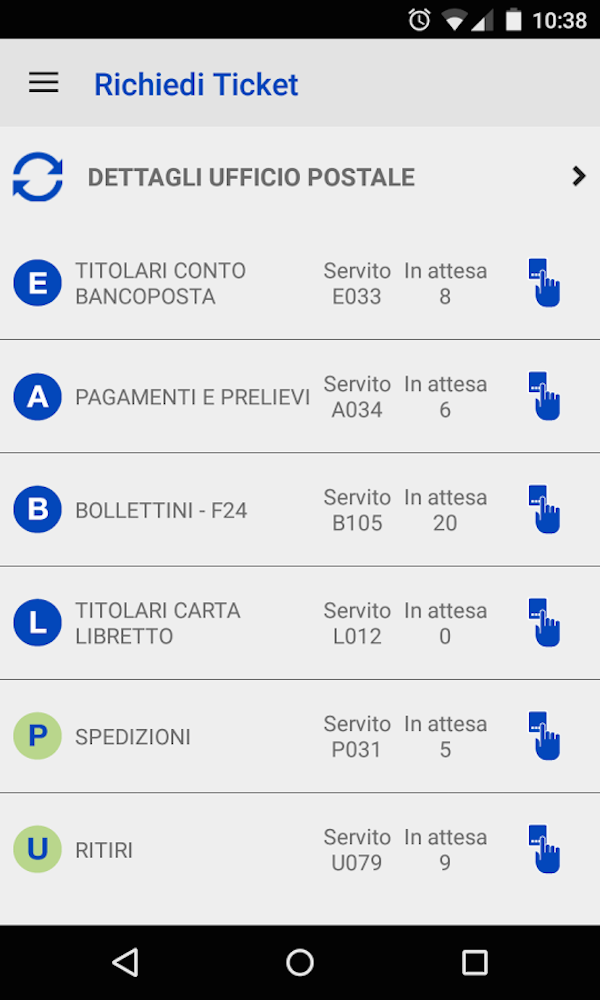The image size is (600, 1000).
Task: Request ticket for Spedizioni
Action: click(x=543, y=737)
